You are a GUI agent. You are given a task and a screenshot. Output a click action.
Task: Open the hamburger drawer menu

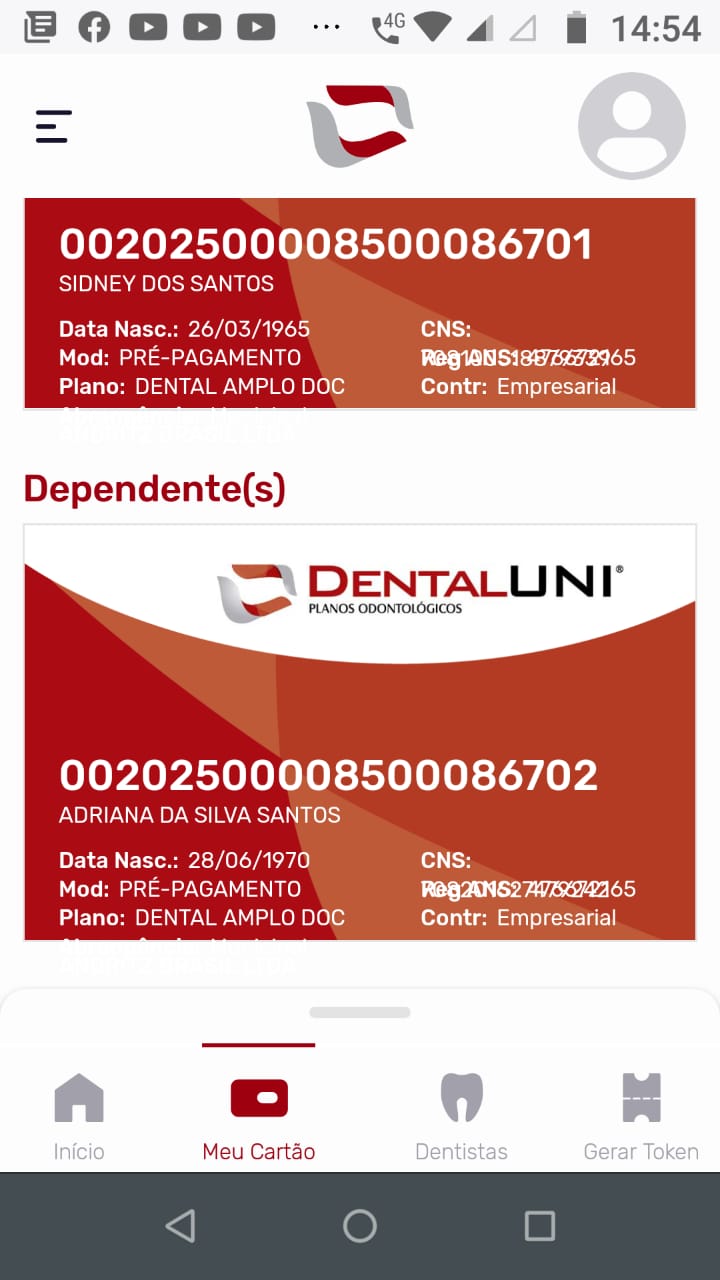[54, 126]
